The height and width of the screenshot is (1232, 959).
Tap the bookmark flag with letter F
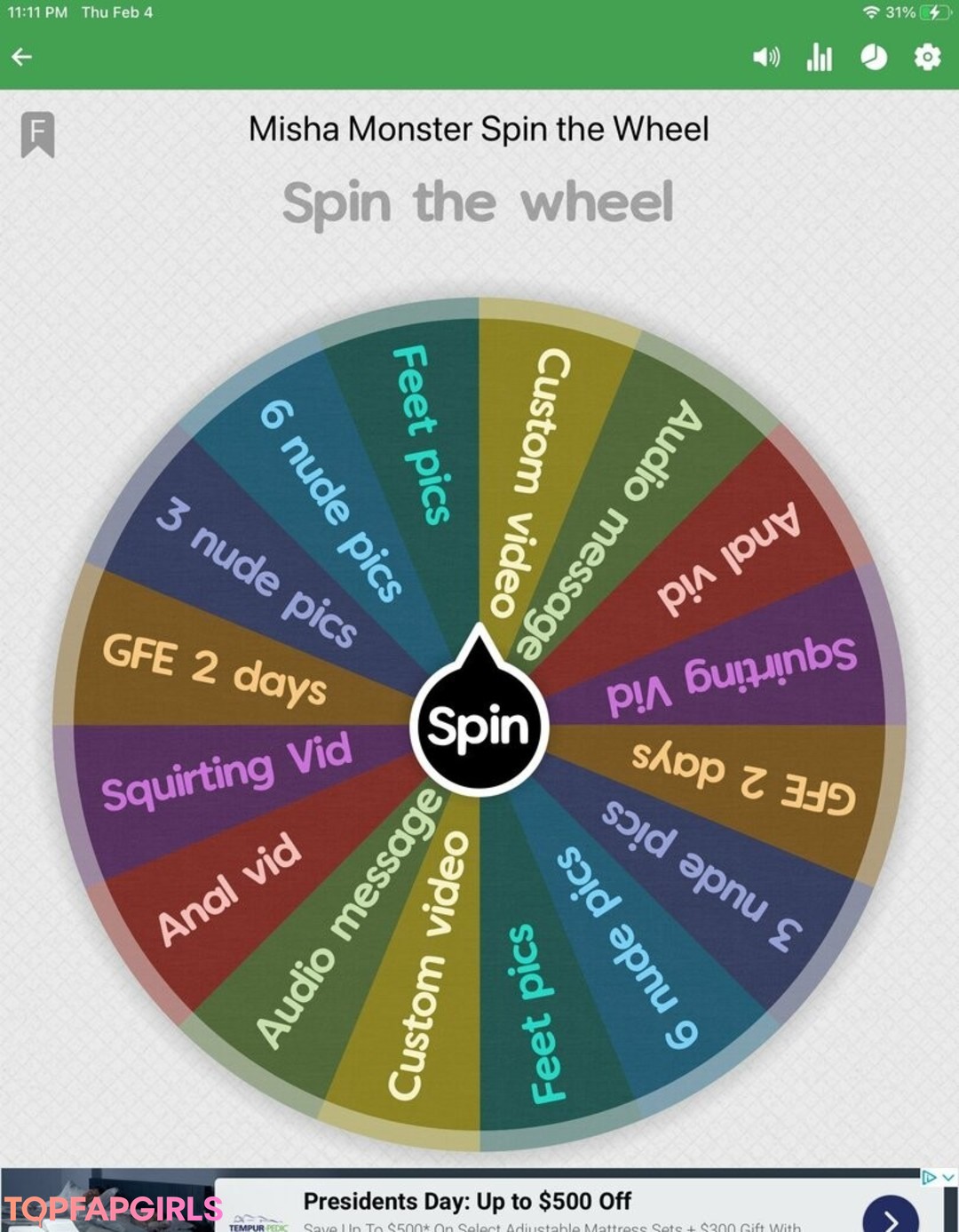click(38, 134)
